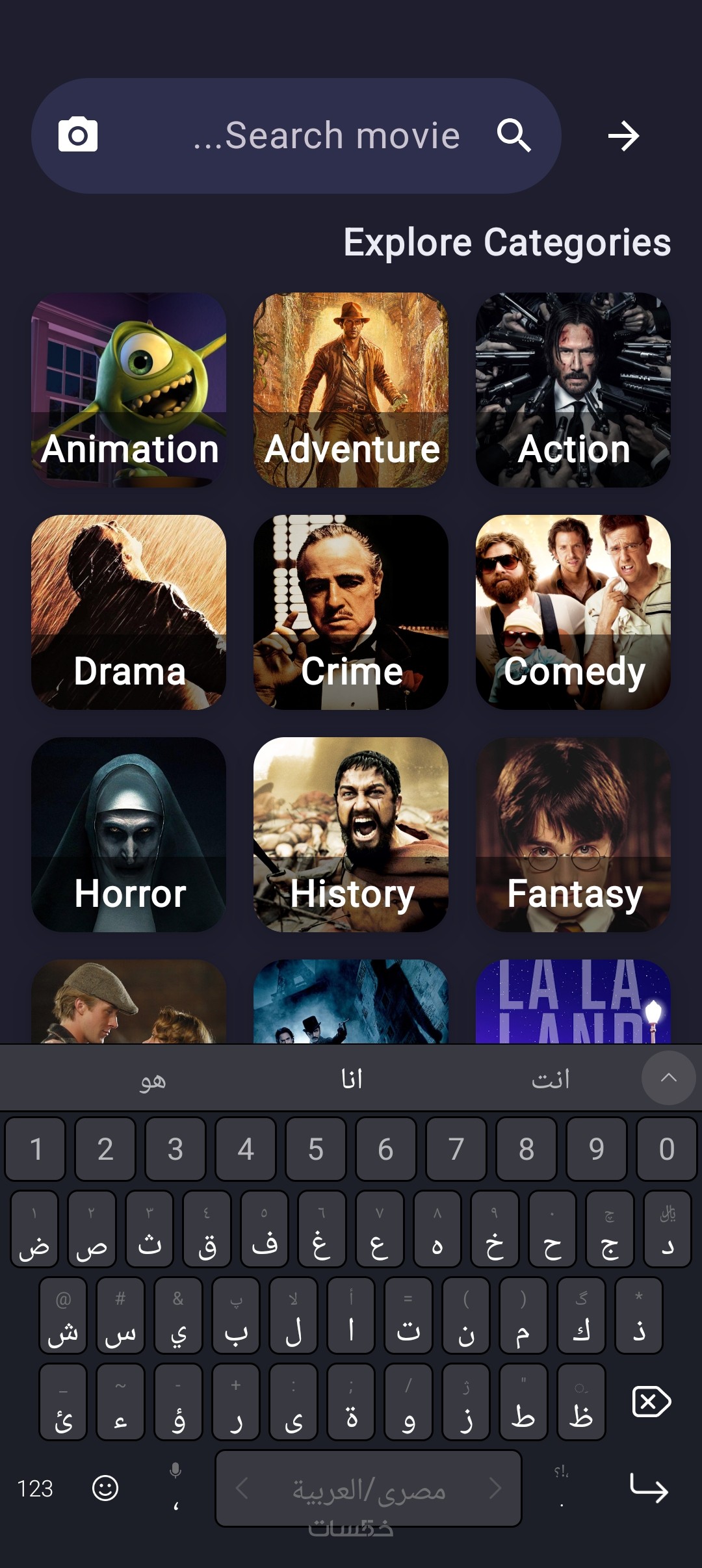Open the Horror category
Image resolution: width=702 pixels, height=1568 pixels.
pos(129,835)
